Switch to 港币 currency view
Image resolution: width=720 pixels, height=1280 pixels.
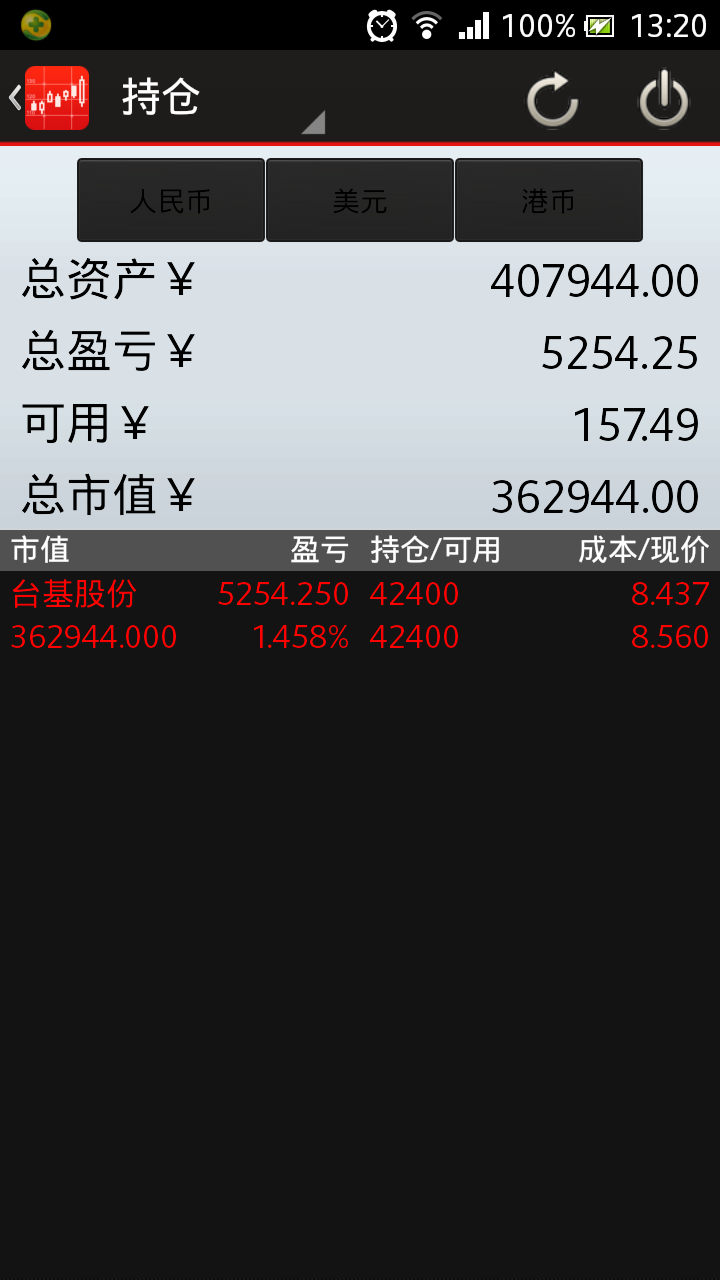point(548,200)
